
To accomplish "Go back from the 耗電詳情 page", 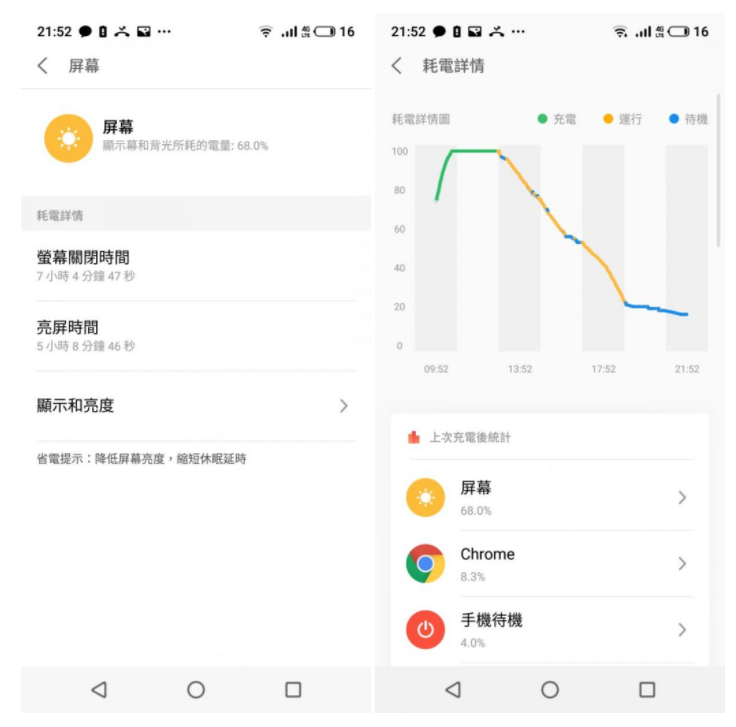I will (396, 66).
